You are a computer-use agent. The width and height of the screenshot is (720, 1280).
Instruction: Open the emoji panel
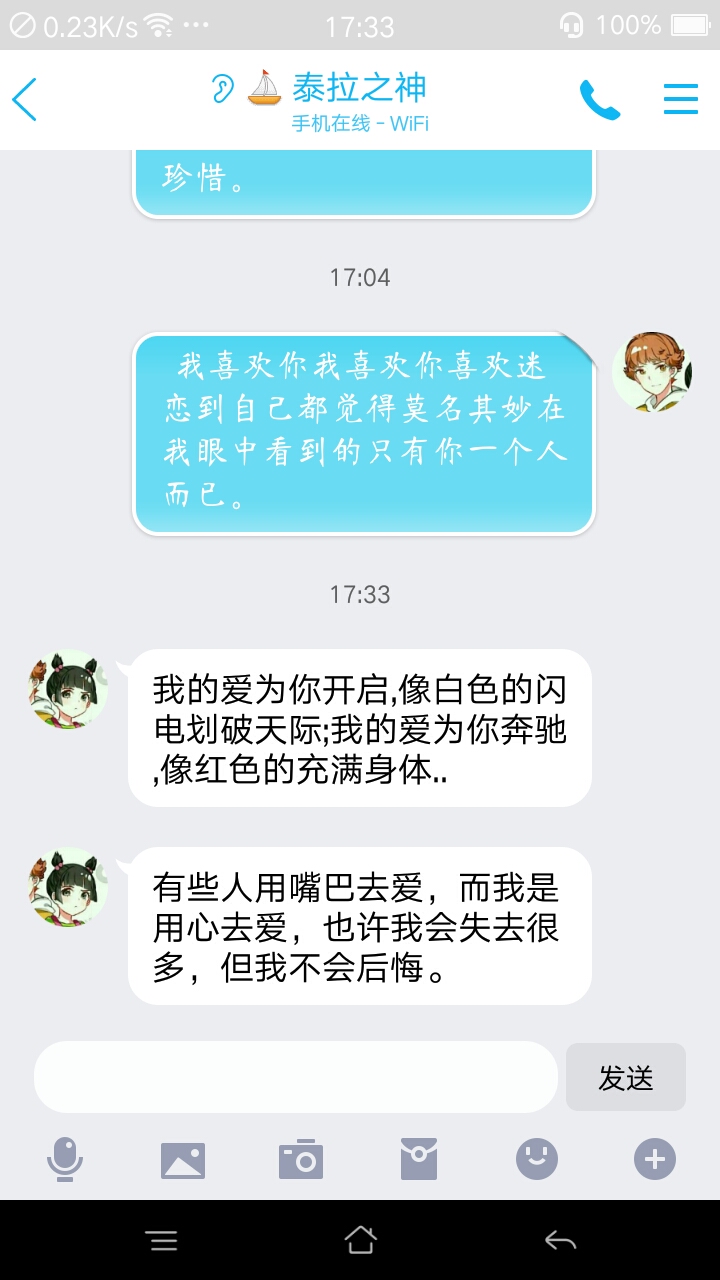[537, 1160]
